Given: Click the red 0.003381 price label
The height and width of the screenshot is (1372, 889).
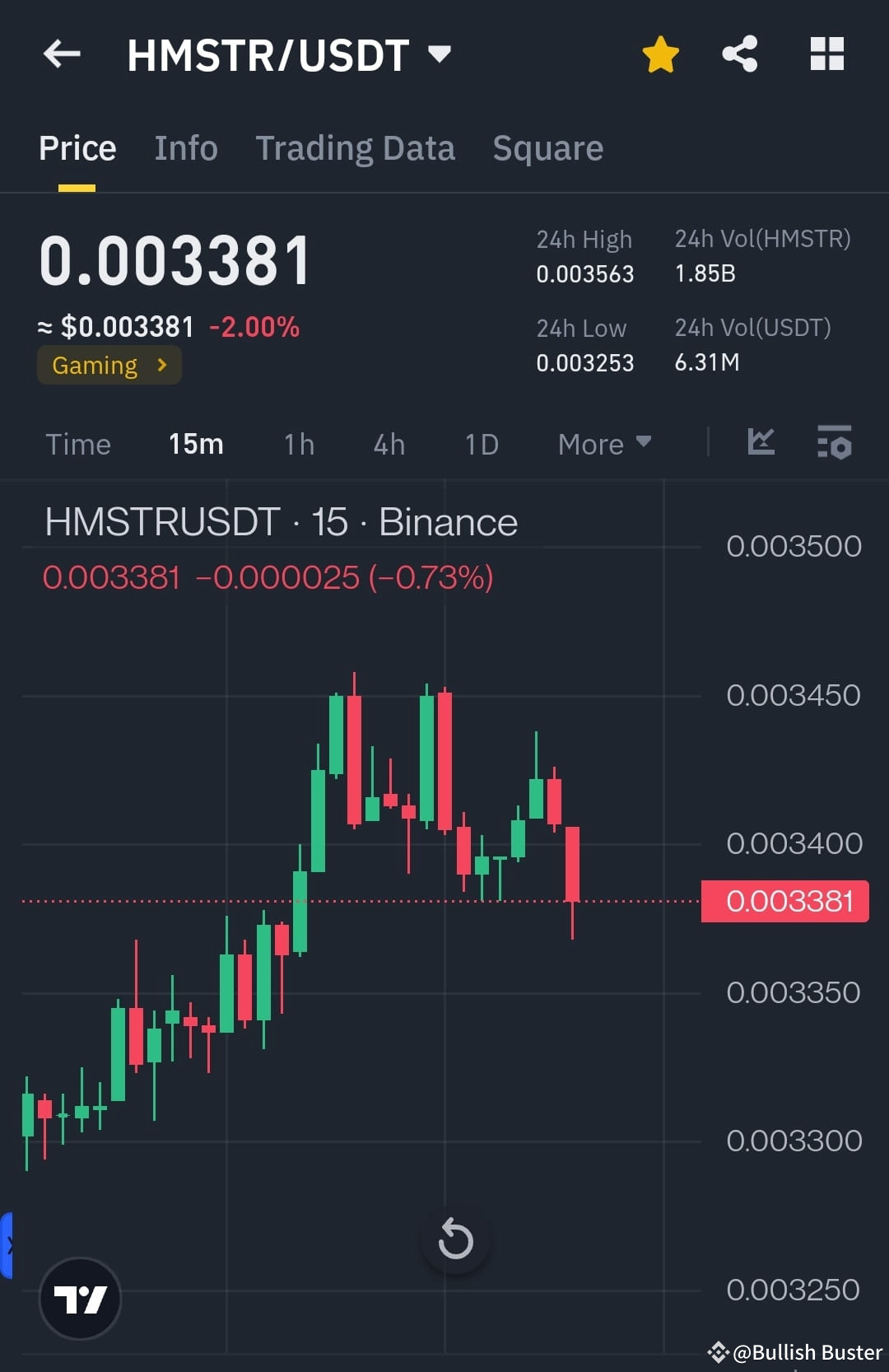Looking at the screenshot, I should coord(784,901).
